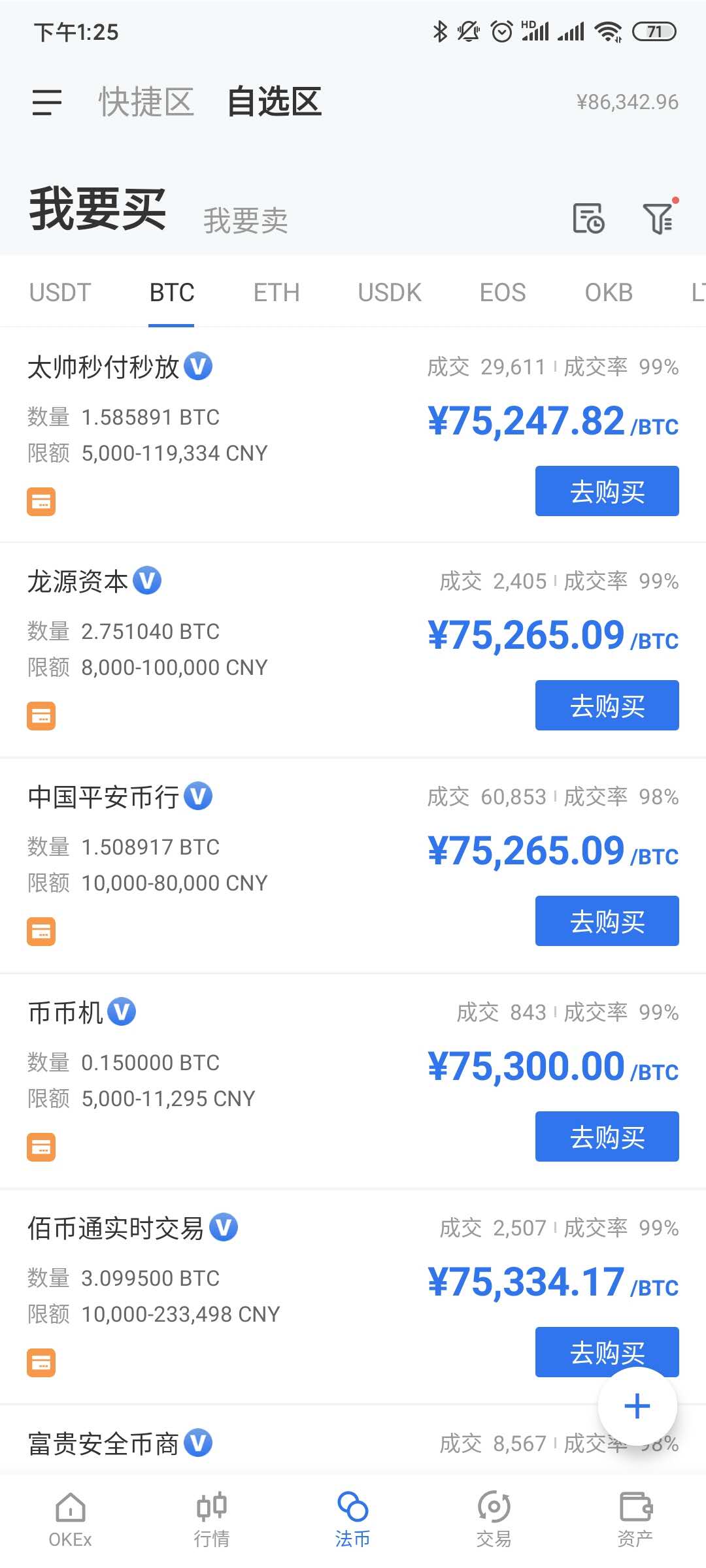Buy BTC from 龙源资本
Viewport: 706px width, 1568px height.
coord(607,706)
